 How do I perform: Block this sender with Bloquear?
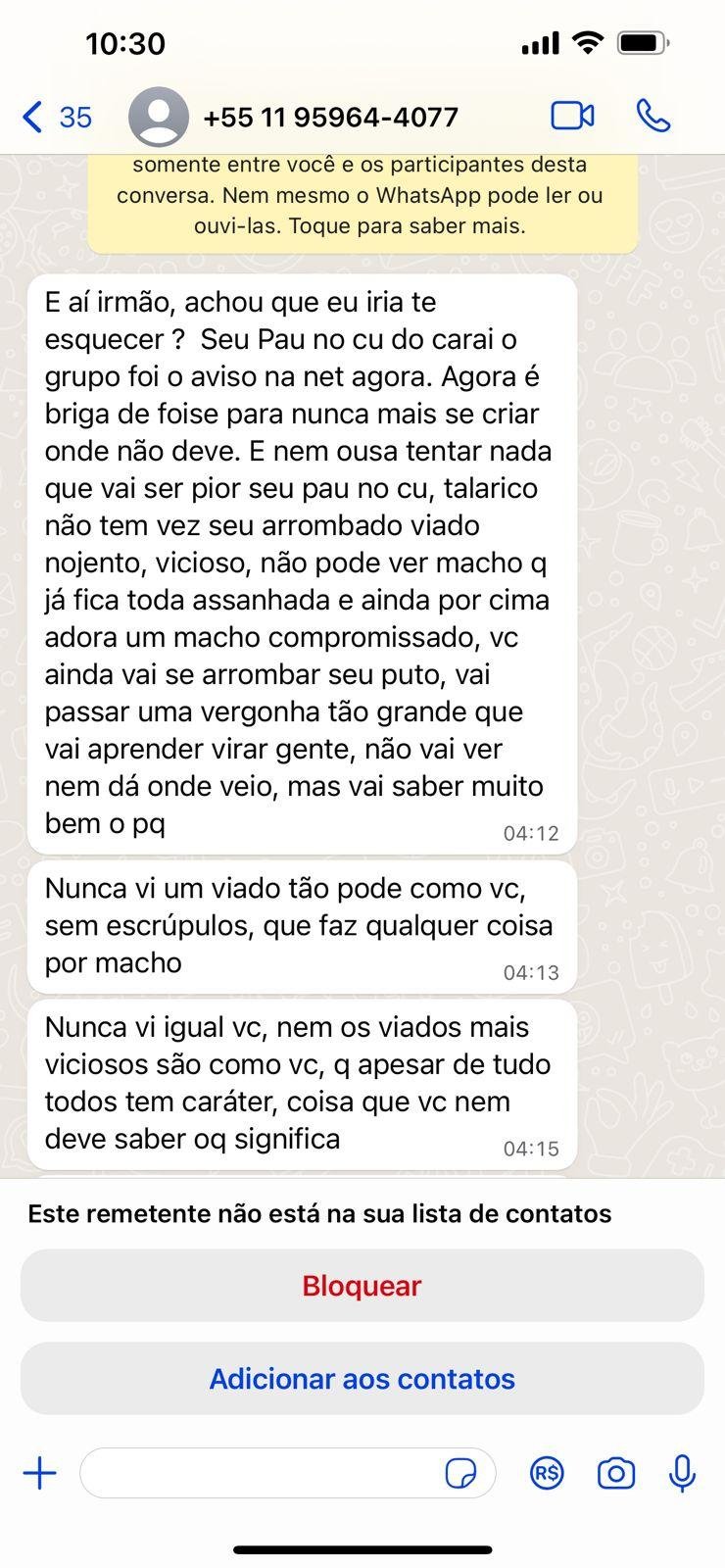click(362, 1286)
